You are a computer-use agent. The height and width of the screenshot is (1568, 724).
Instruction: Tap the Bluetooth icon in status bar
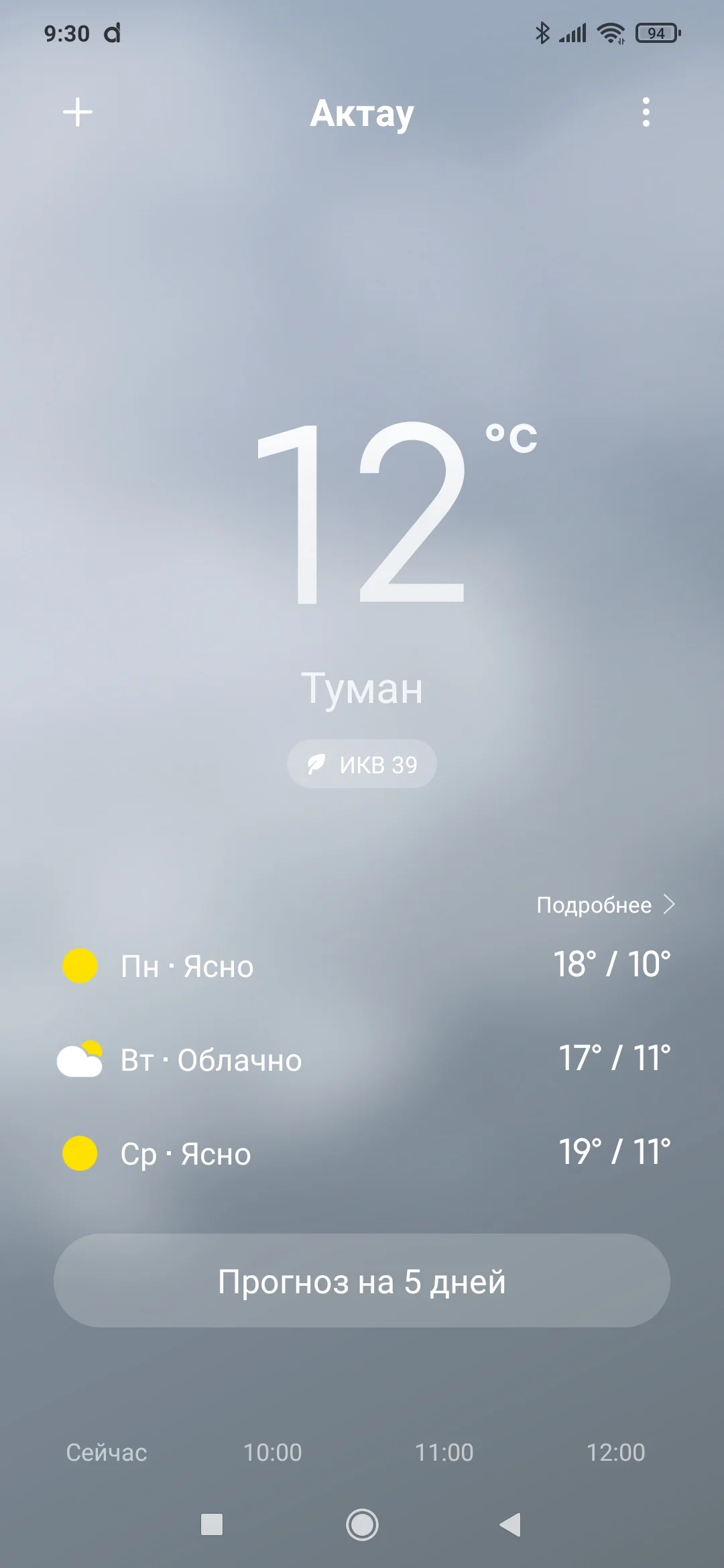[544, 31]
